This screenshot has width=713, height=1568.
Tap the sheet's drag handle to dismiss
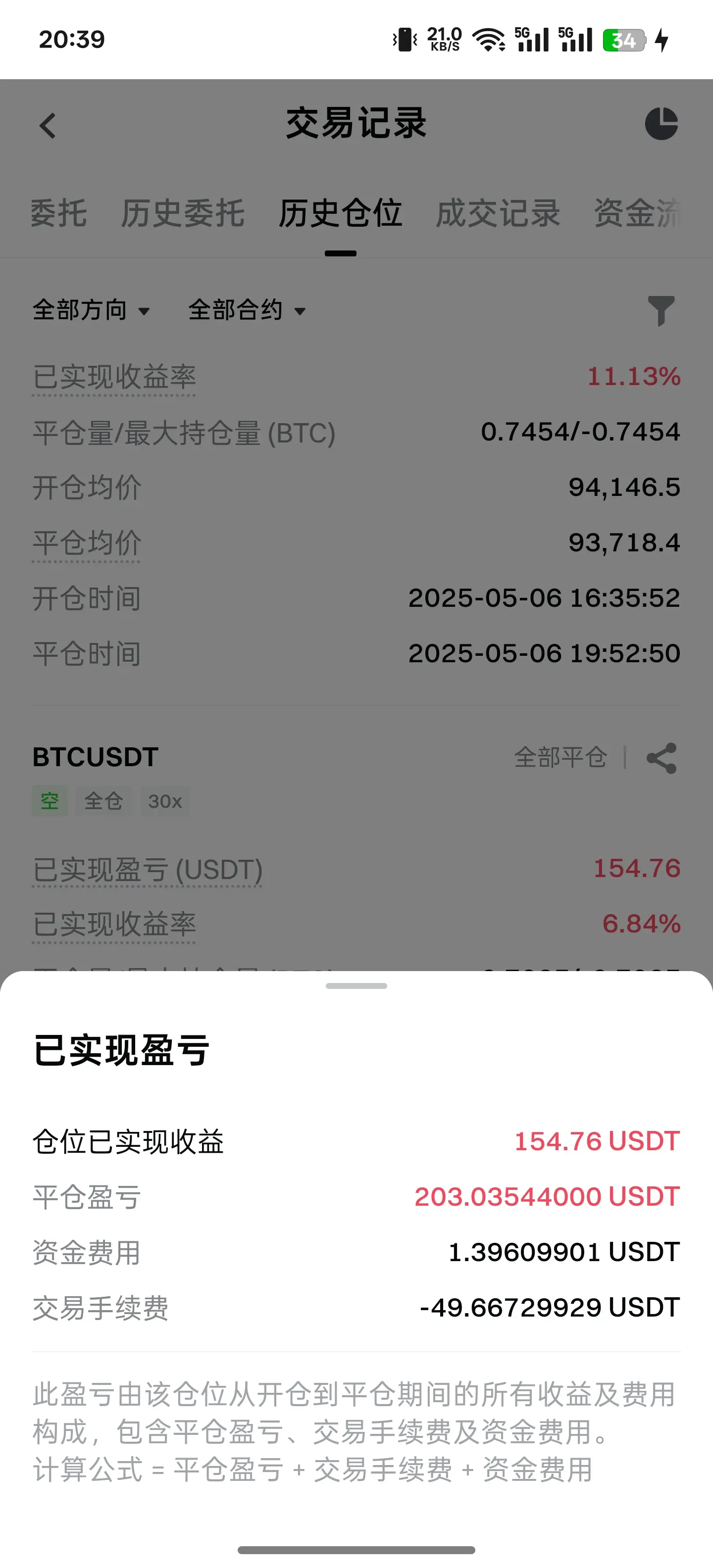pos(356,985)
